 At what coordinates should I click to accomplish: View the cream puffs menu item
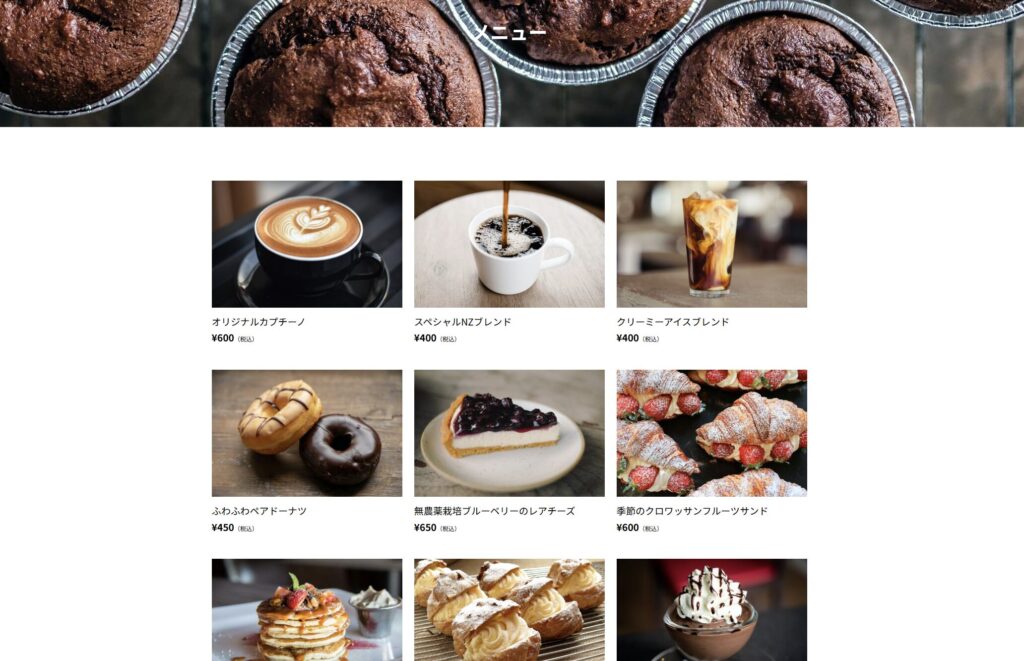pos(509,610)
